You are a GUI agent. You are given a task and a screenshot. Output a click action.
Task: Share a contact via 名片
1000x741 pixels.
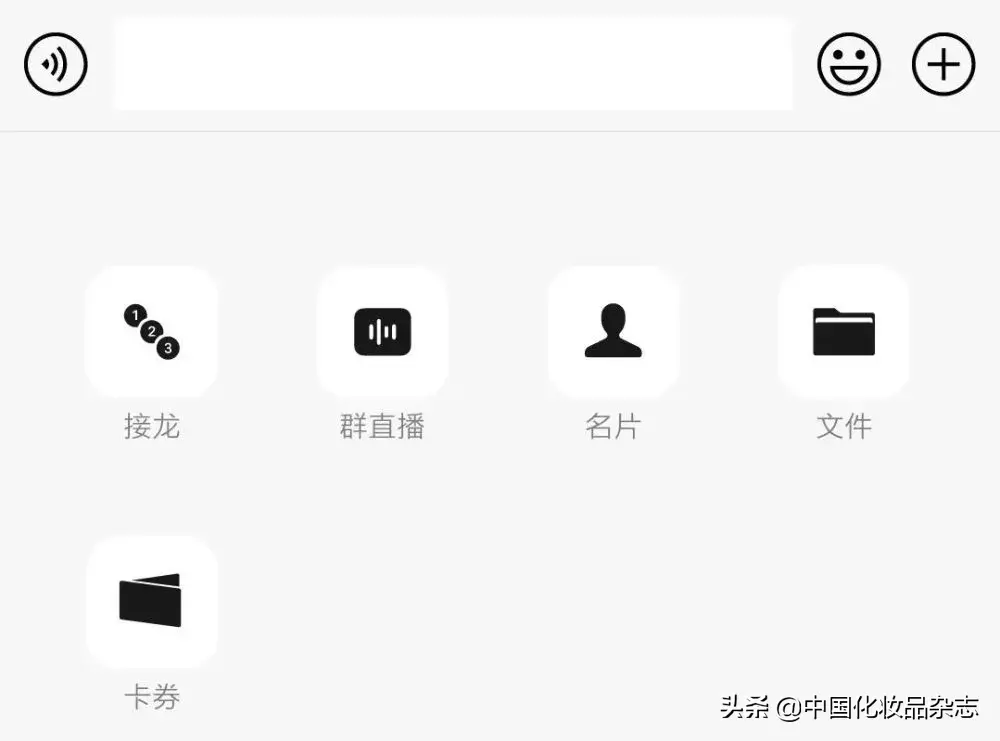pos(613,332)
